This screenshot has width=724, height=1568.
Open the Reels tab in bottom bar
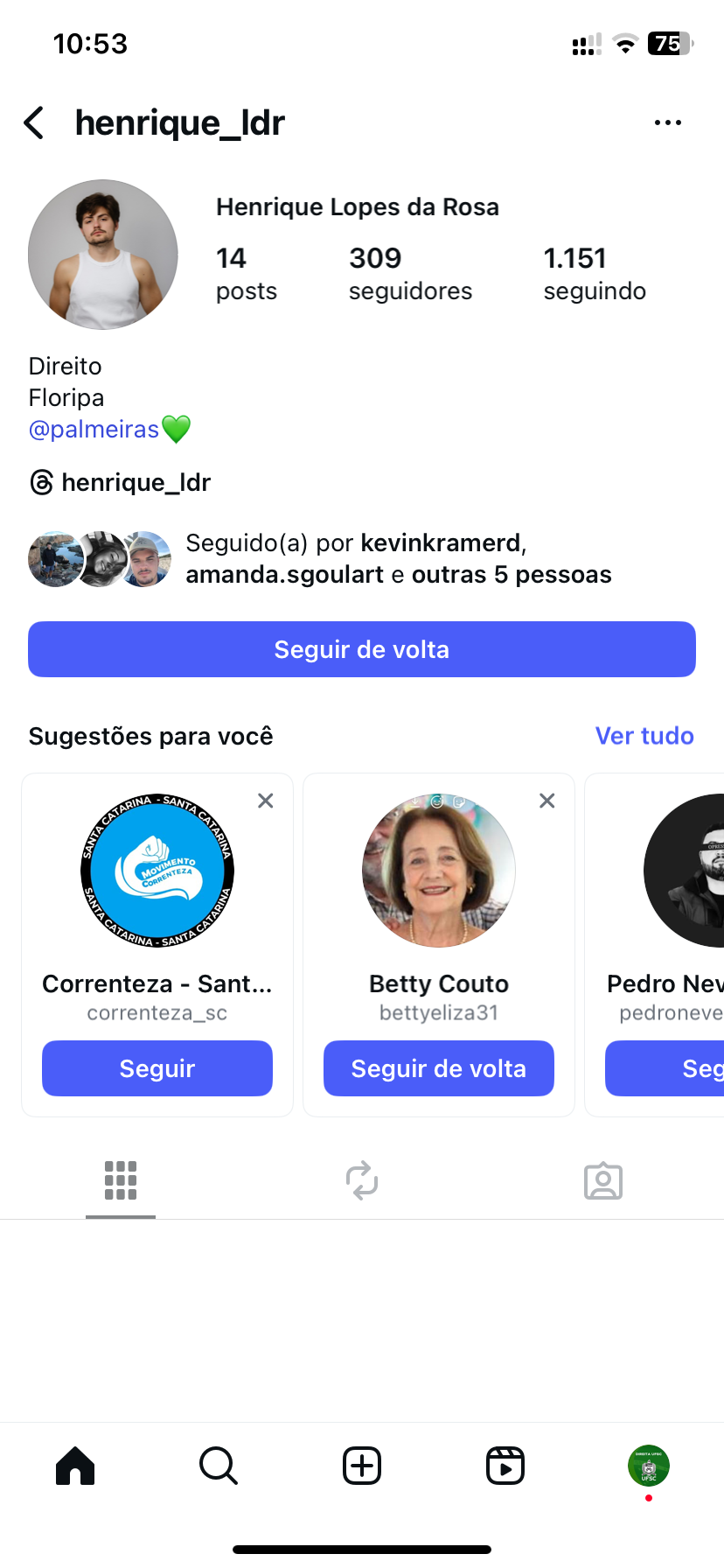[x=505, y=1466]
